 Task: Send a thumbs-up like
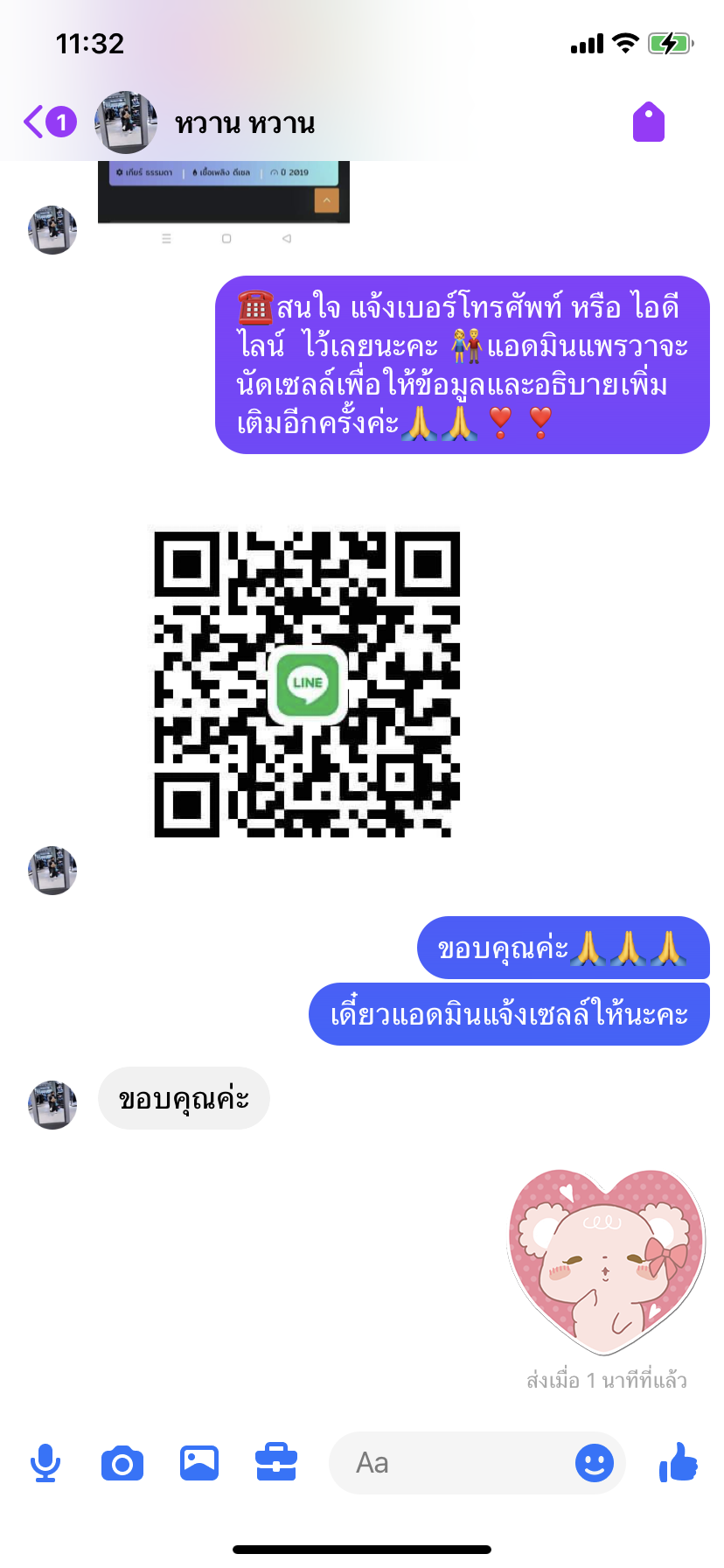(679, 1463)
